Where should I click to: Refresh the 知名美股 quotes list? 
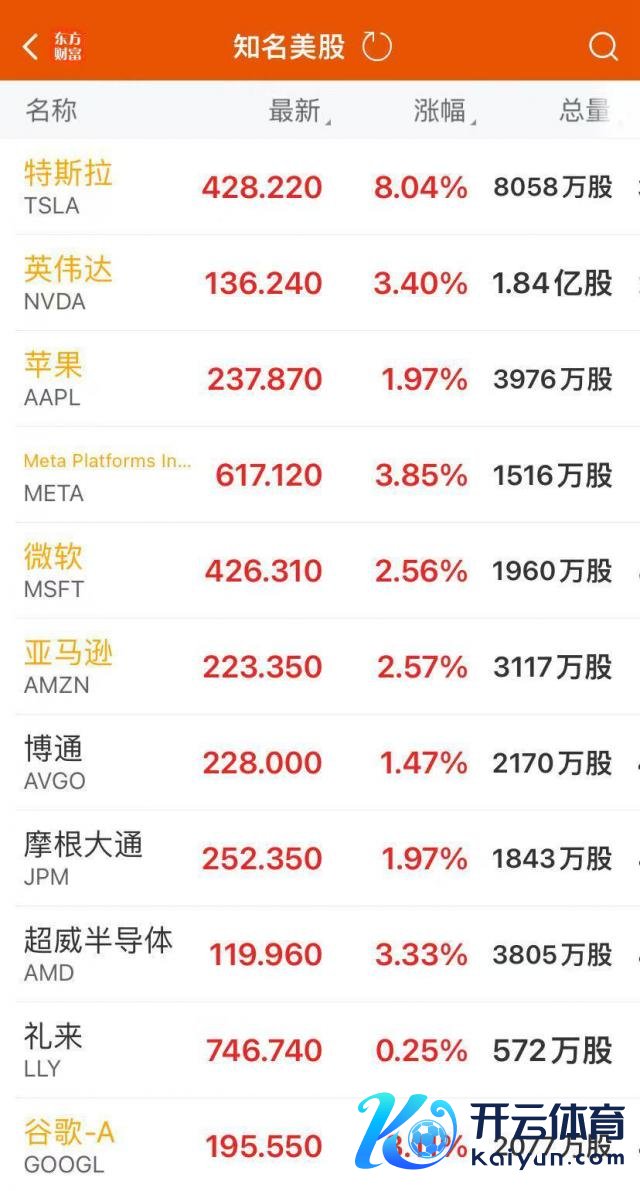tap(377, 46)
